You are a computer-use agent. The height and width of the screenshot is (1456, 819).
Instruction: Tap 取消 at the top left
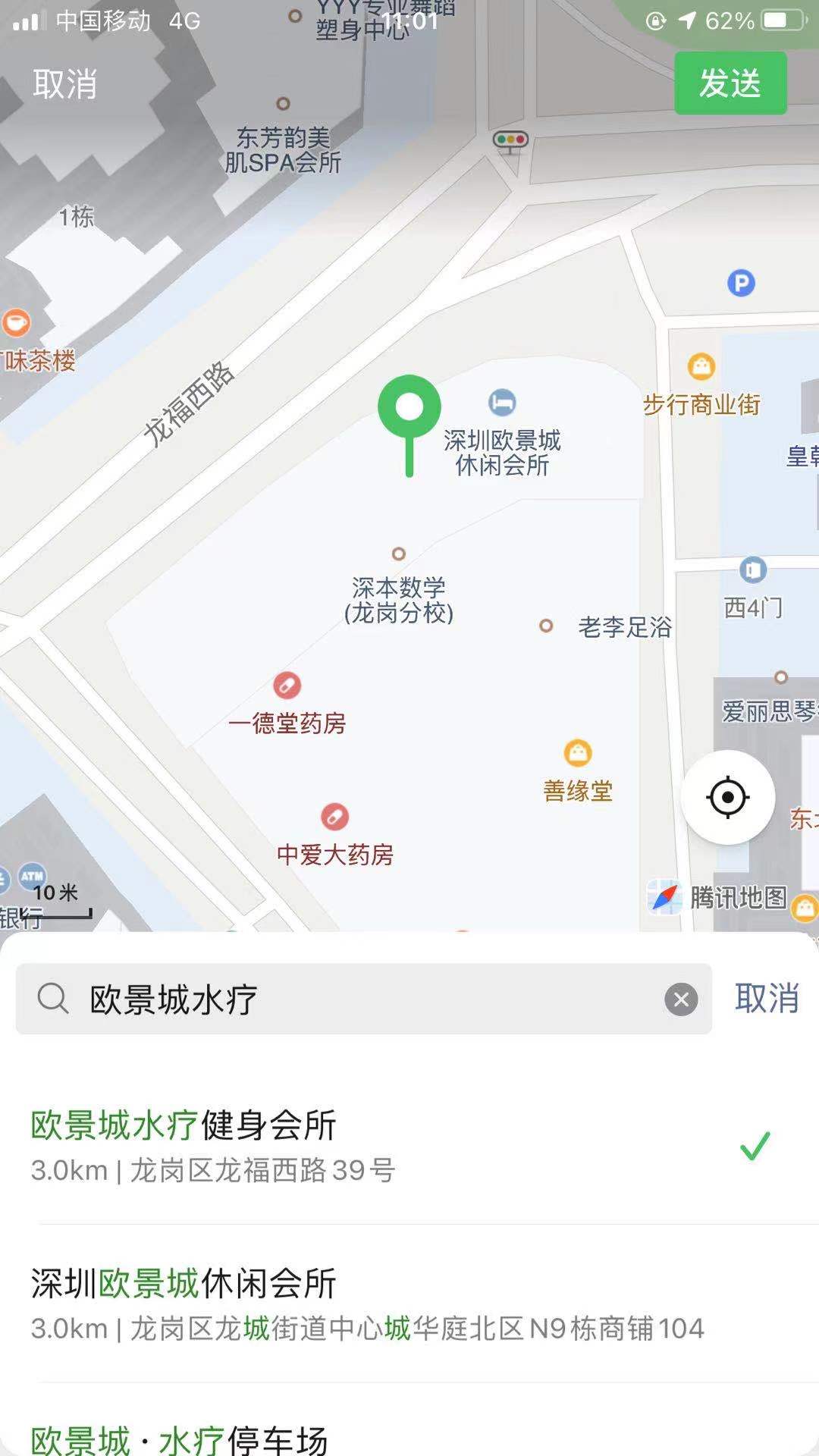click(x=65, y=84)
